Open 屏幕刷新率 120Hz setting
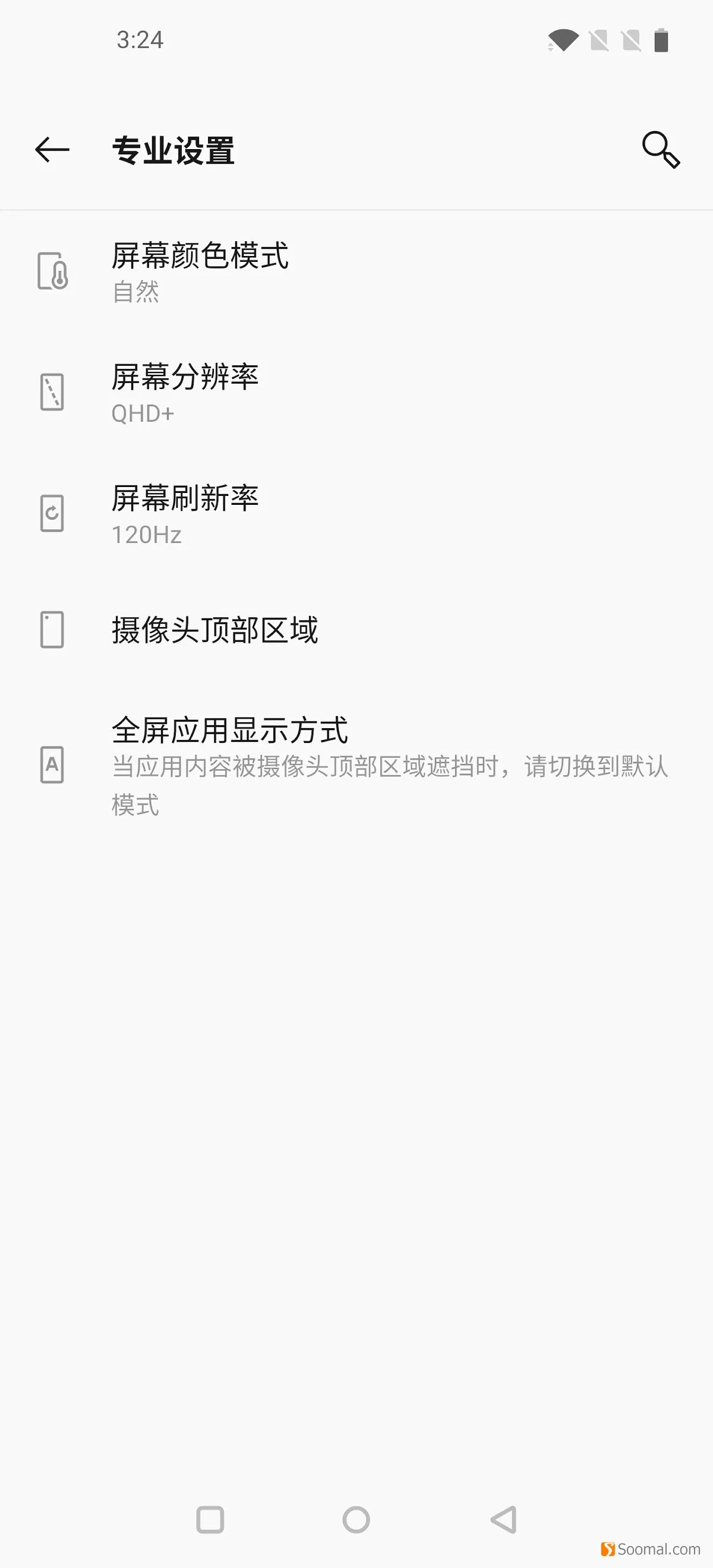This screenshot has width=713, height=1568. pyautogui.click(x=356, y=514)
